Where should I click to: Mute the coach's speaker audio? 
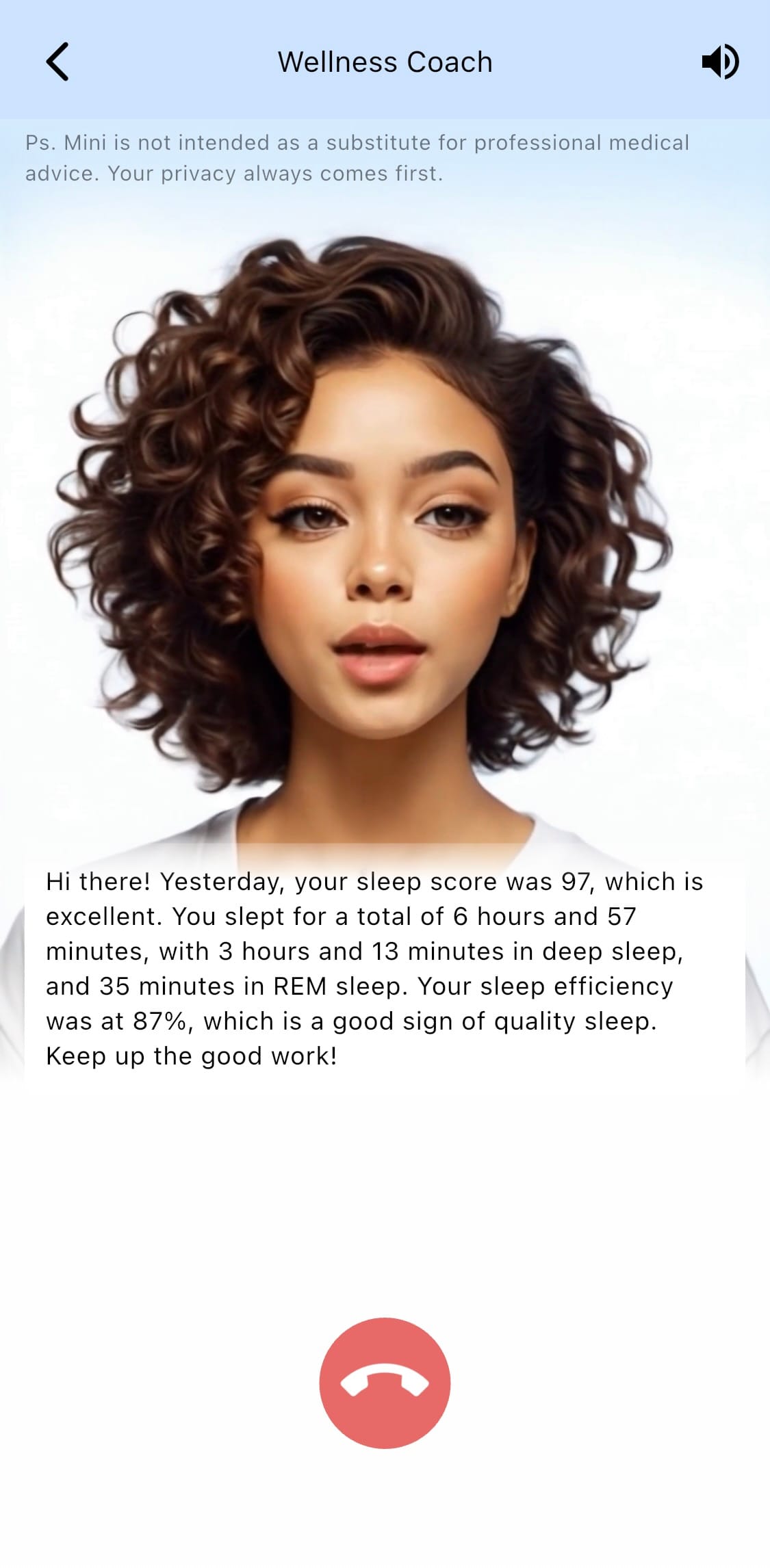[x=720, y=62]
